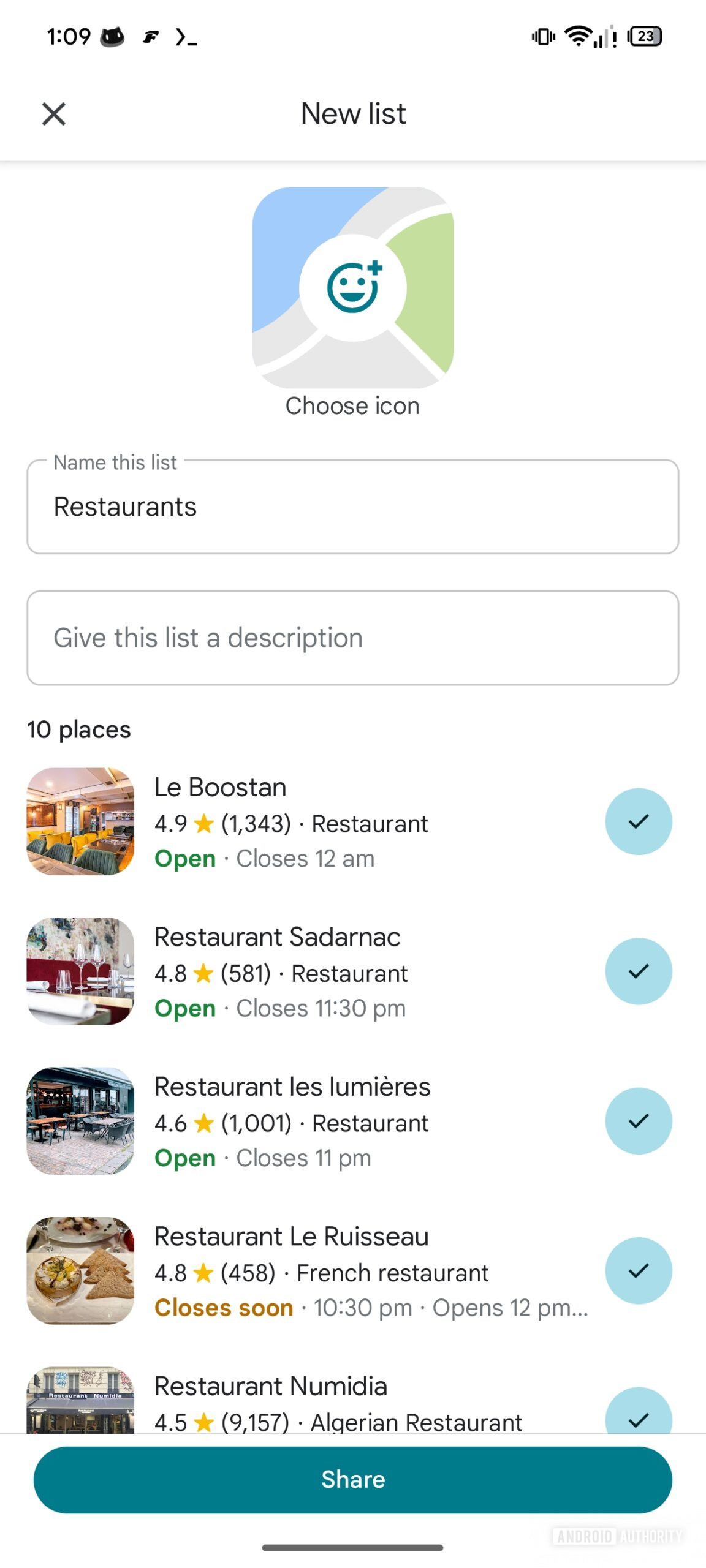The width and height of the screenshot is (706, 1568).
Task: Remove Restaurant Le Ruisseau selection
Action: [638, 1271]
